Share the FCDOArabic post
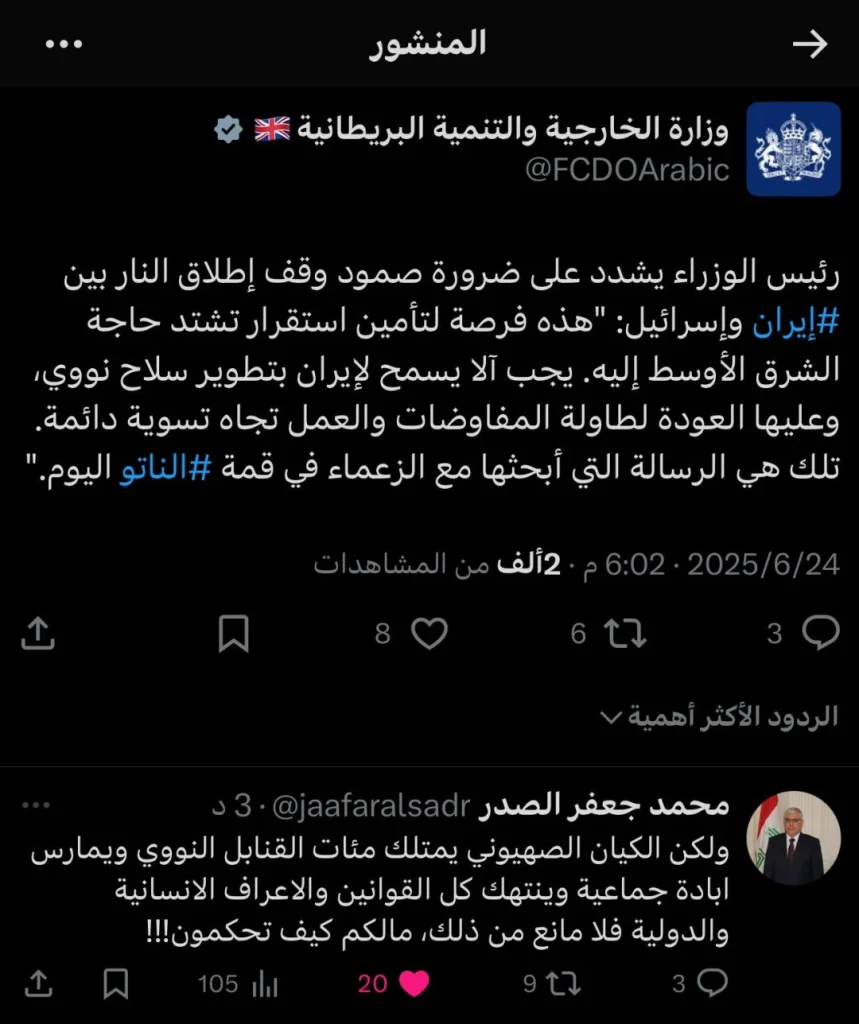The height and width of the screenshot is (1024, 859). click(x=37, y=632)
